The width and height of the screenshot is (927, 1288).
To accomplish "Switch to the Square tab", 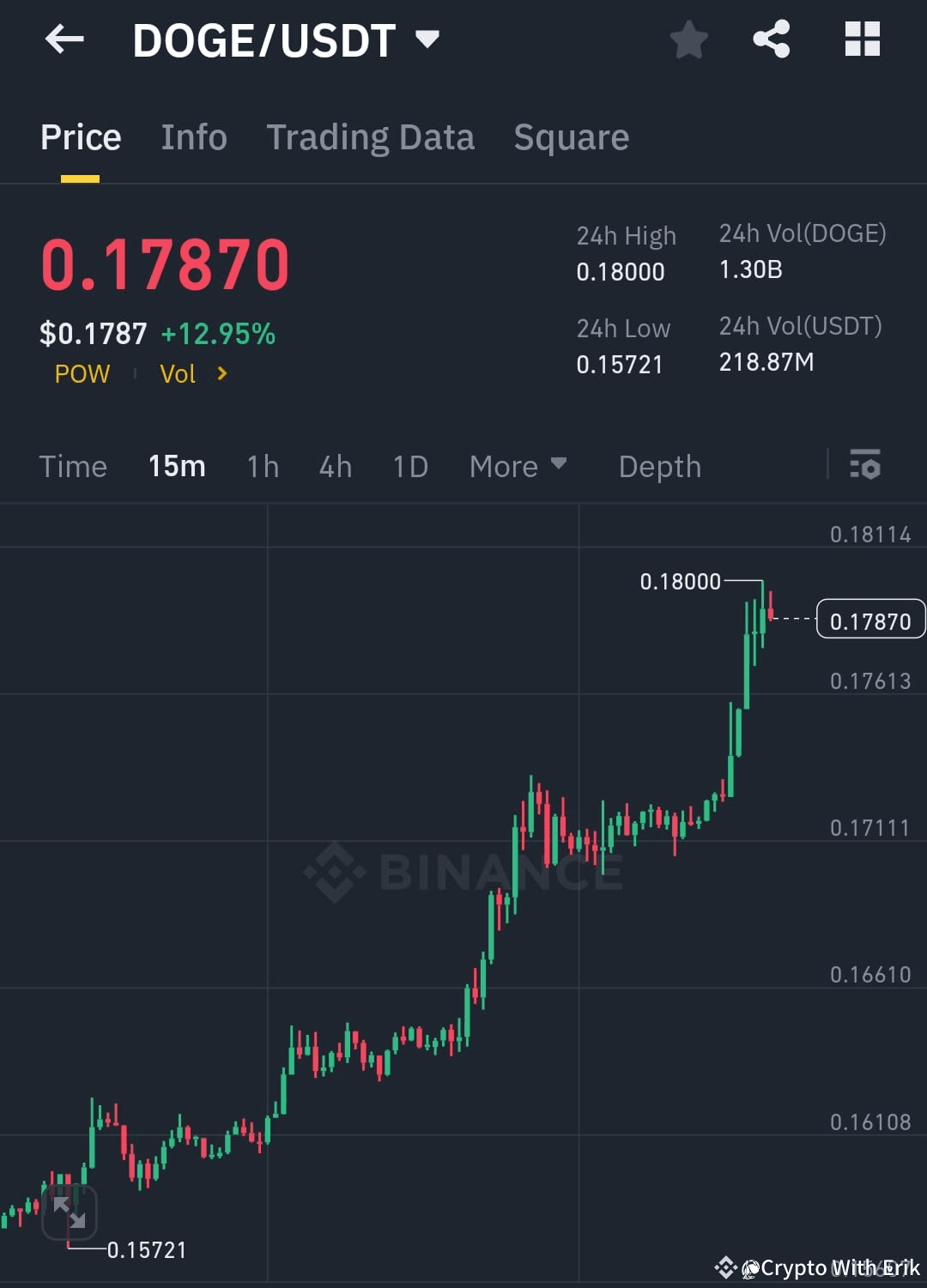I will click(571, 137).
